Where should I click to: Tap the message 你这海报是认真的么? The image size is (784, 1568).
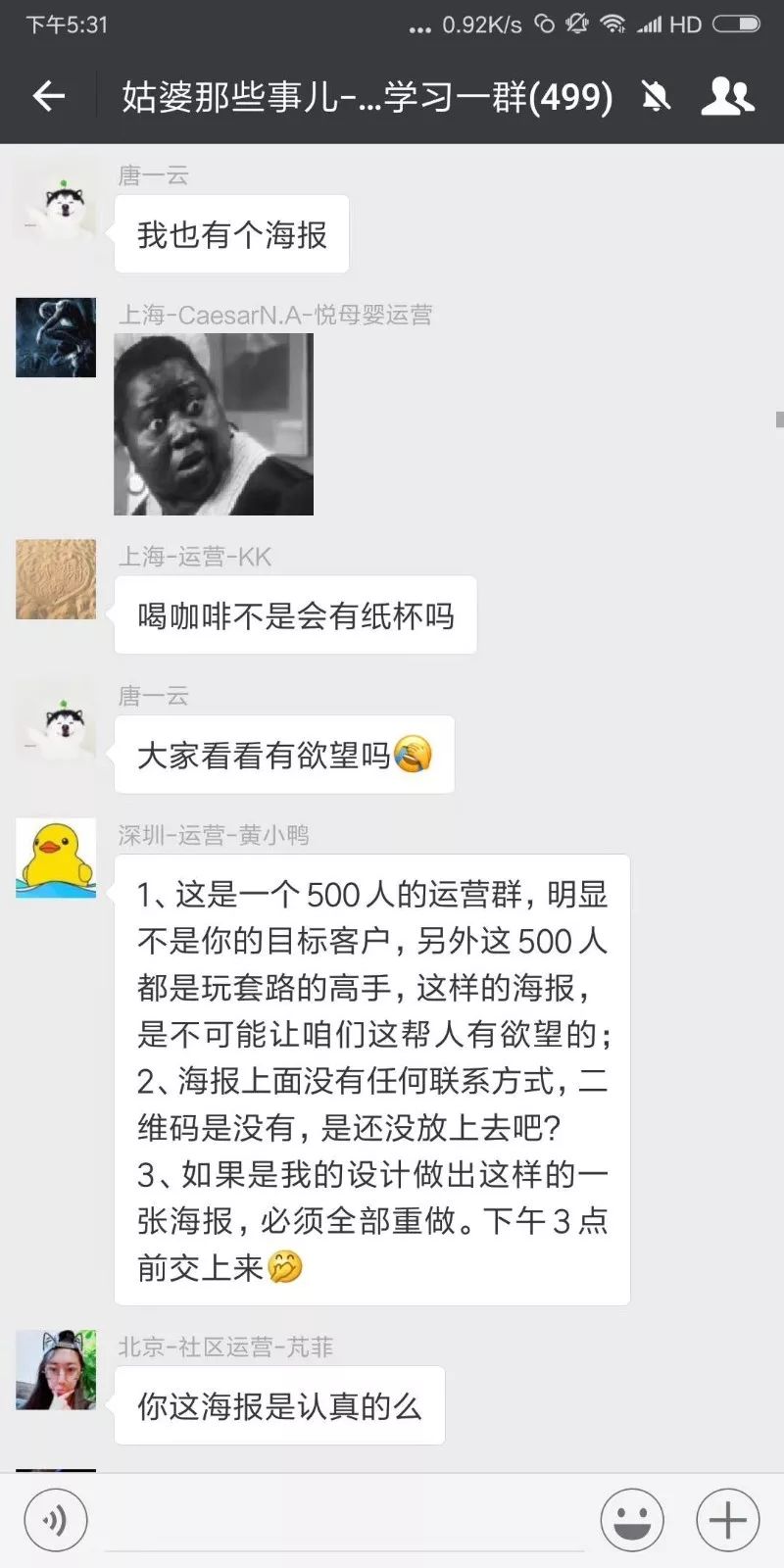tap(279, 1405)
